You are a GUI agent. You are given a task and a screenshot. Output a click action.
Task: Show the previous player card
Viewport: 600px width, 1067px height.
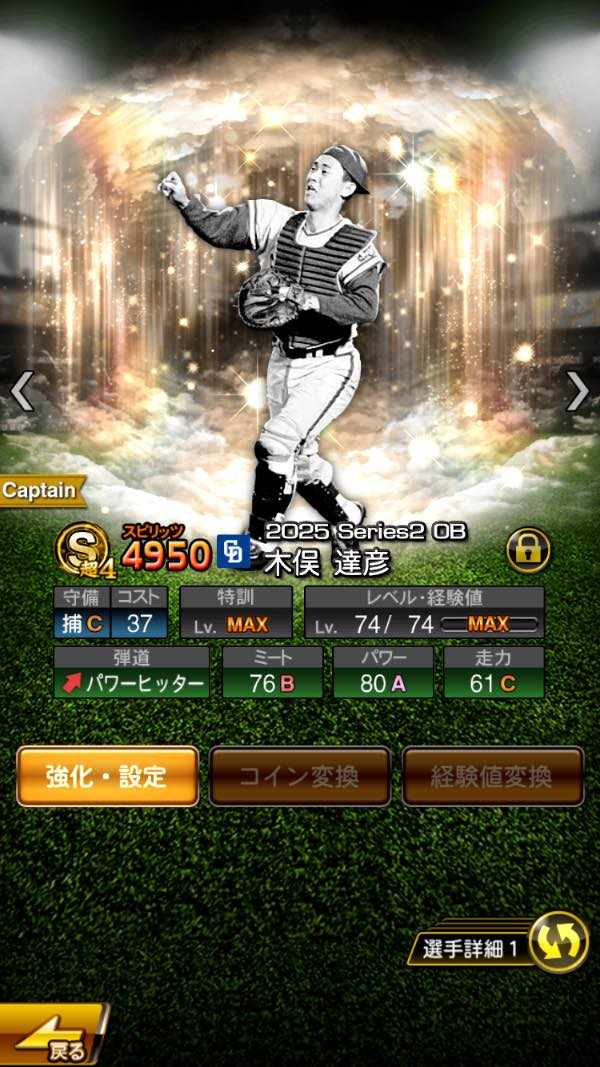point(22,391)
